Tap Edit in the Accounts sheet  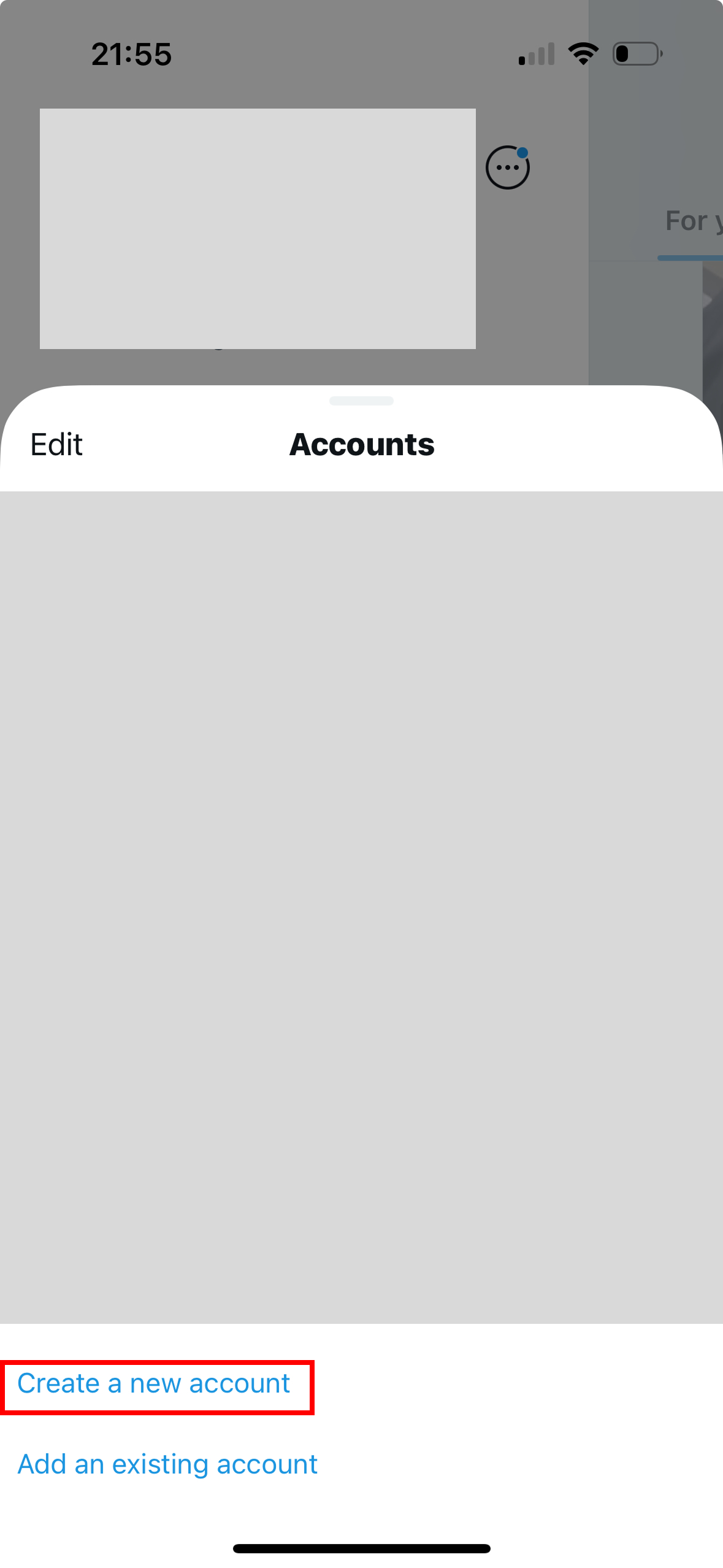(x=56, y=445)
